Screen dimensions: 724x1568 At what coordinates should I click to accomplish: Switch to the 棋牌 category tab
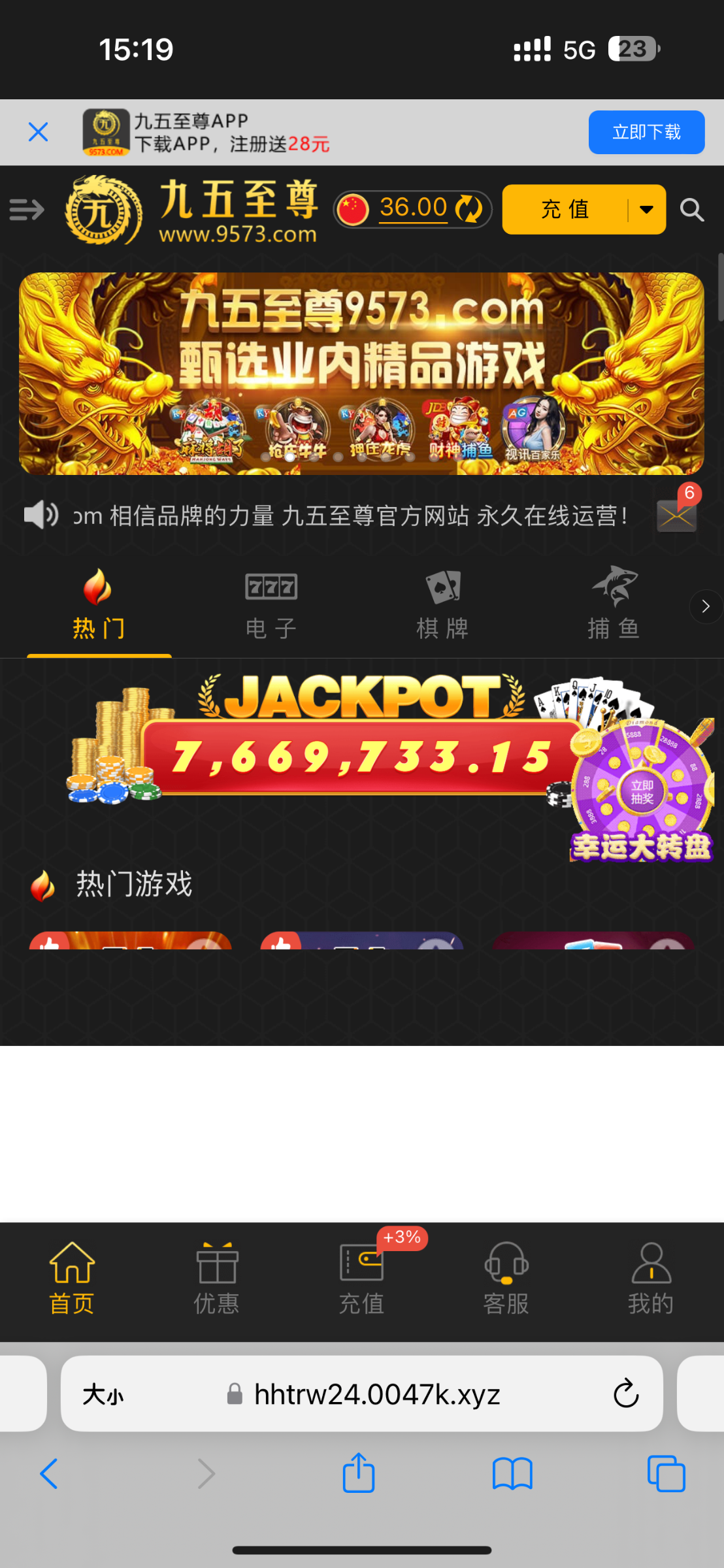pyautogui.click(x=442, y=604)
